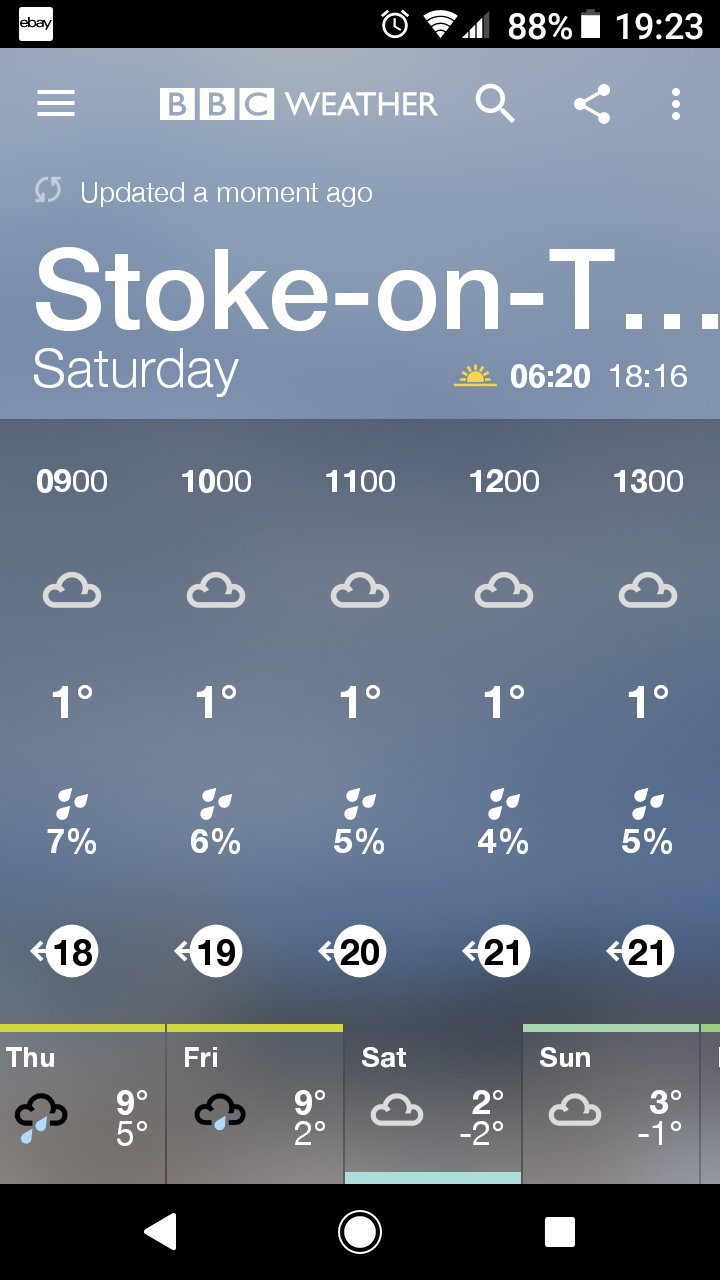Refresh the forecast update icon

(48, 191)
